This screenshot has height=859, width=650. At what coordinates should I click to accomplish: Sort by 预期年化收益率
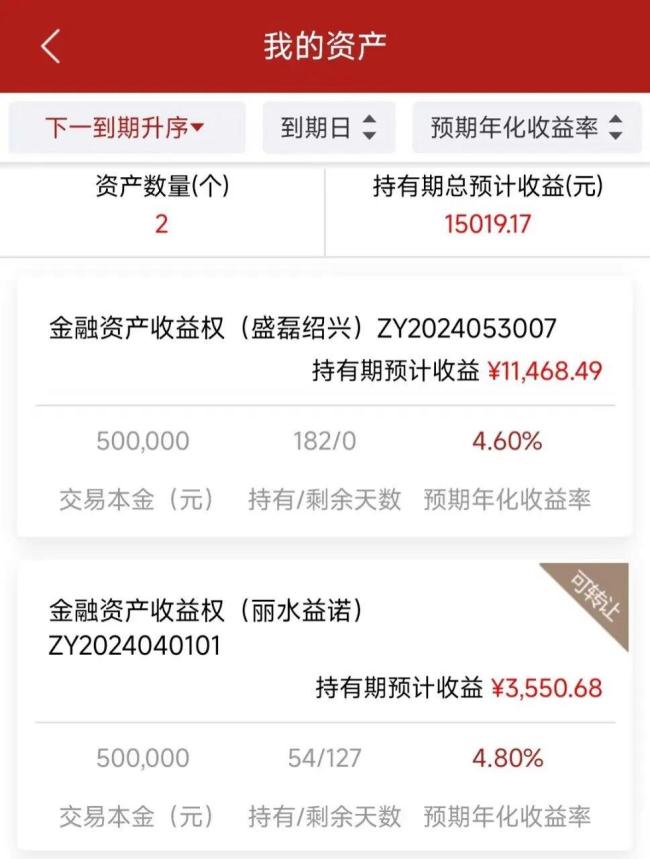(526, 127)
